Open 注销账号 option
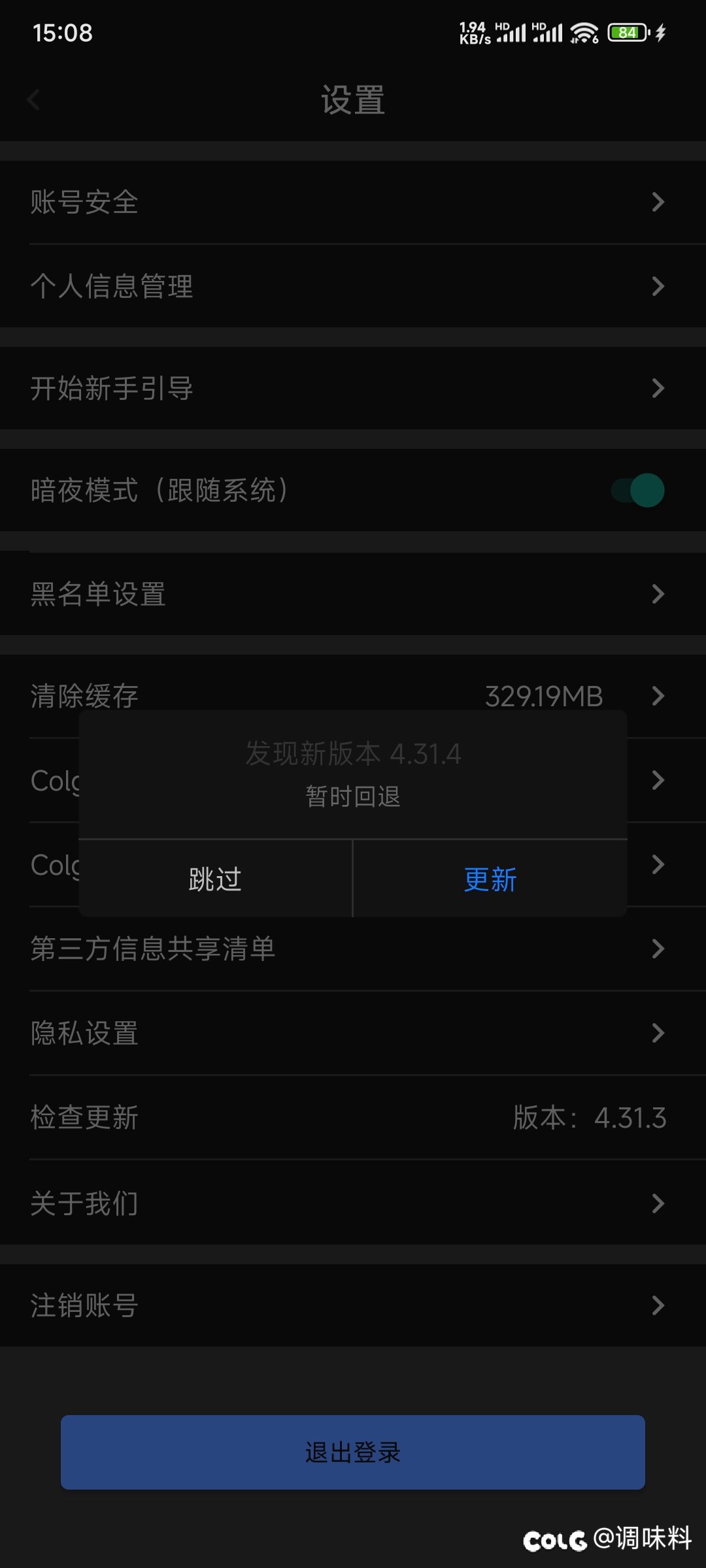This screenshot has width=706, height=1568. point(353,1305)
